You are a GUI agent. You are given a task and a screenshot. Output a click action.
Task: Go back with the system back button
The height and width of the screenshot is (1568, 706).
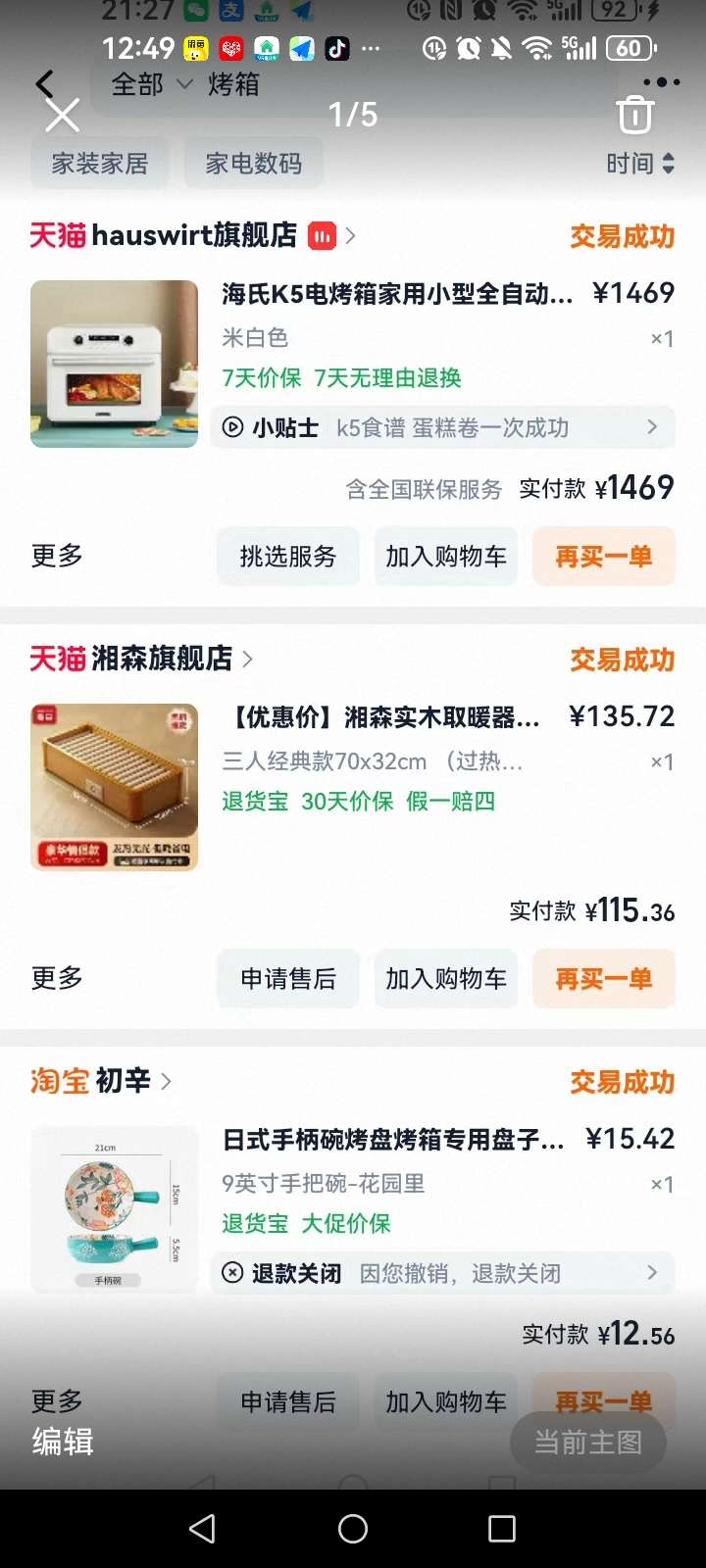click(202, 1529)
